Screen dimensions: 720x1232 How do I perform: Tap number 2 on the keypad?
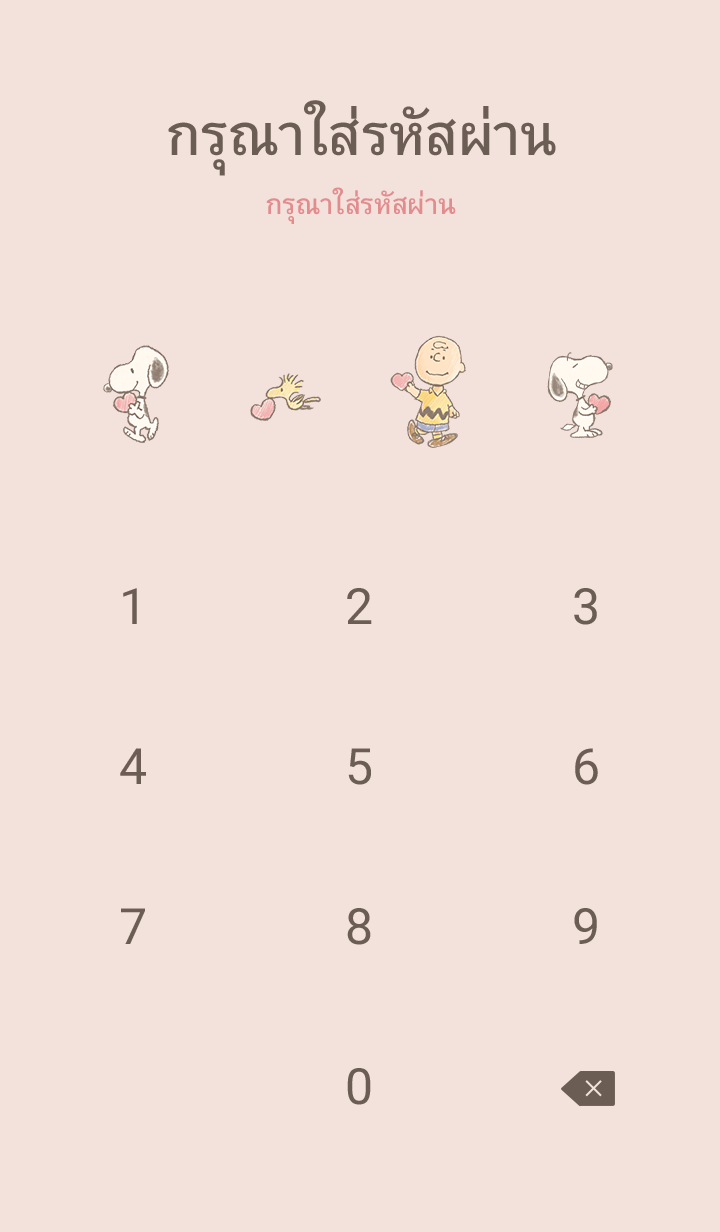coord(359,607)
